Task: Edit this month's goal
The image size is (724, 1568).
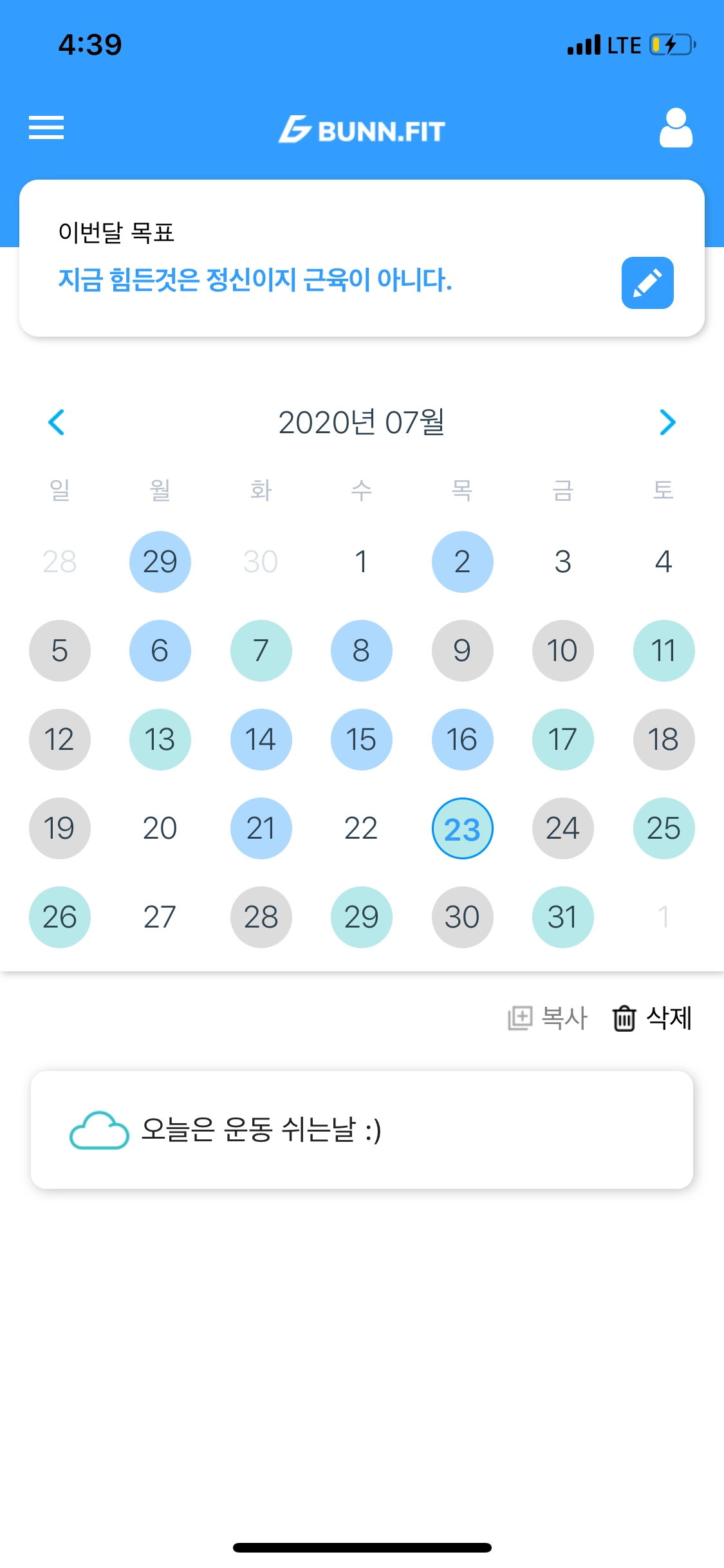Action: 647,283
